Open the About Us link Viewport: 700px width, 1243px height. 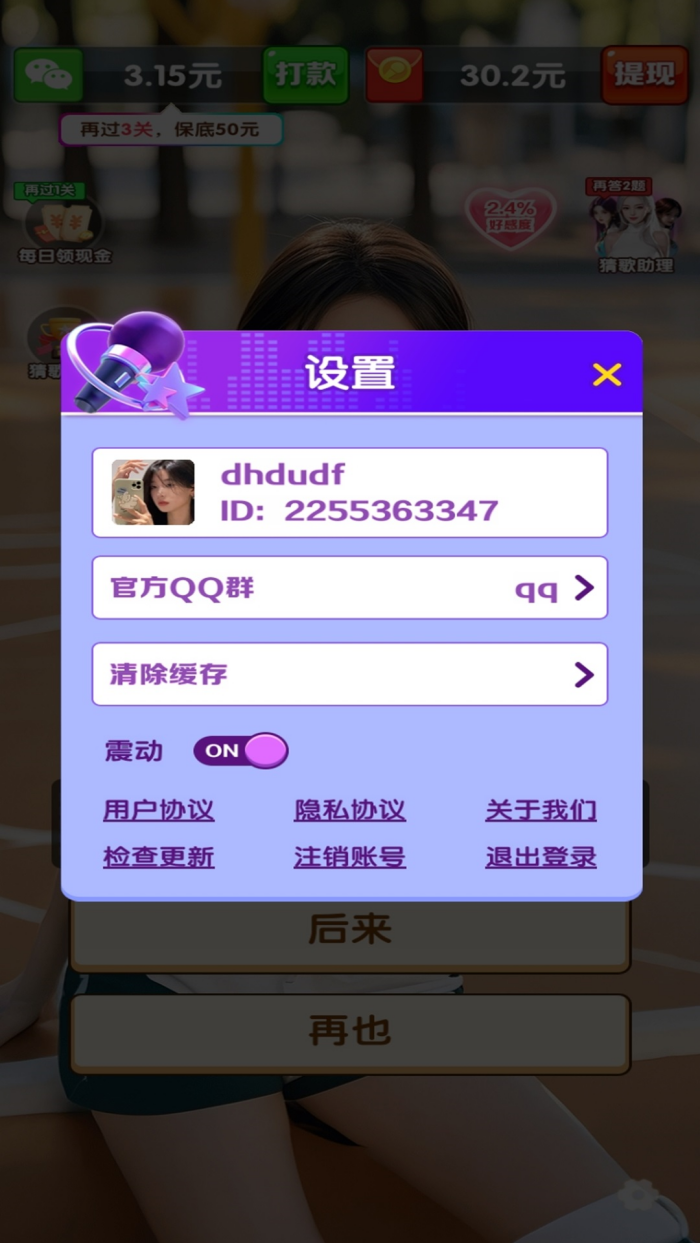pos(541,810)
